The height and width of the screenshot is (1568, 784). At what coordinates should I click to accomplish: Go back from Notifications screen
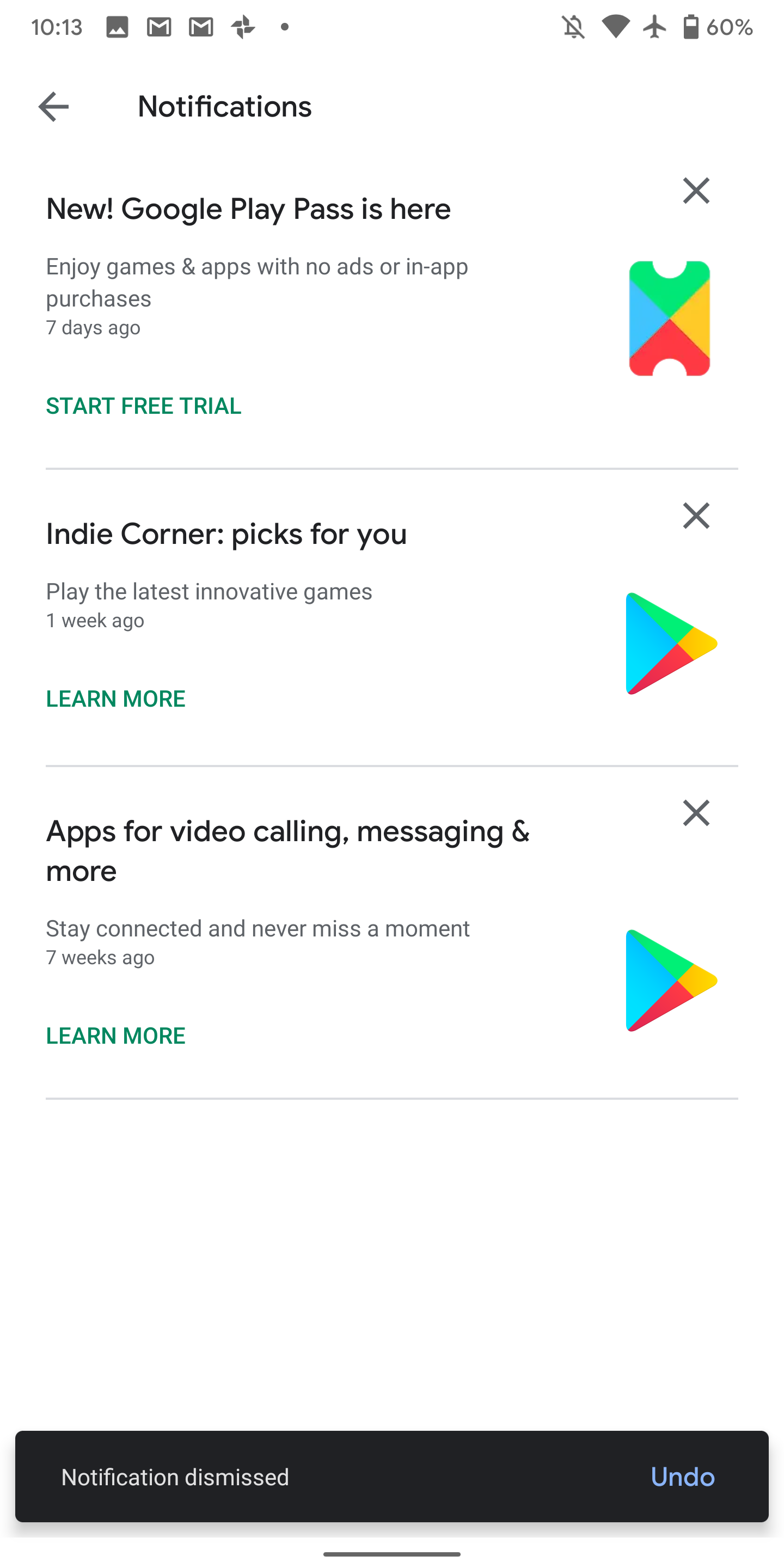point(53,107)
